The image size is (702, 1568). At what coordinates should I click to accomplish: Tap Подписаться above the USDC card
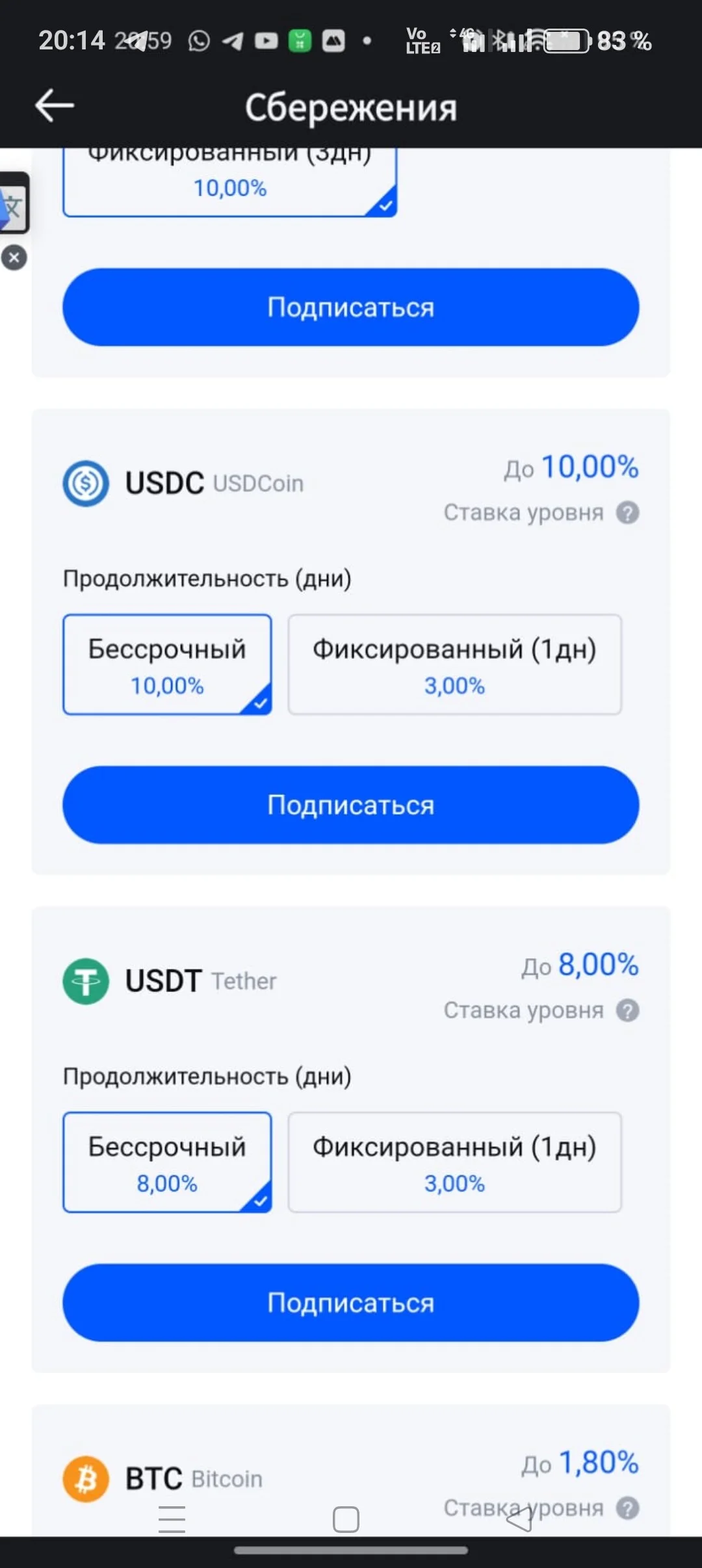coord(351,307)
